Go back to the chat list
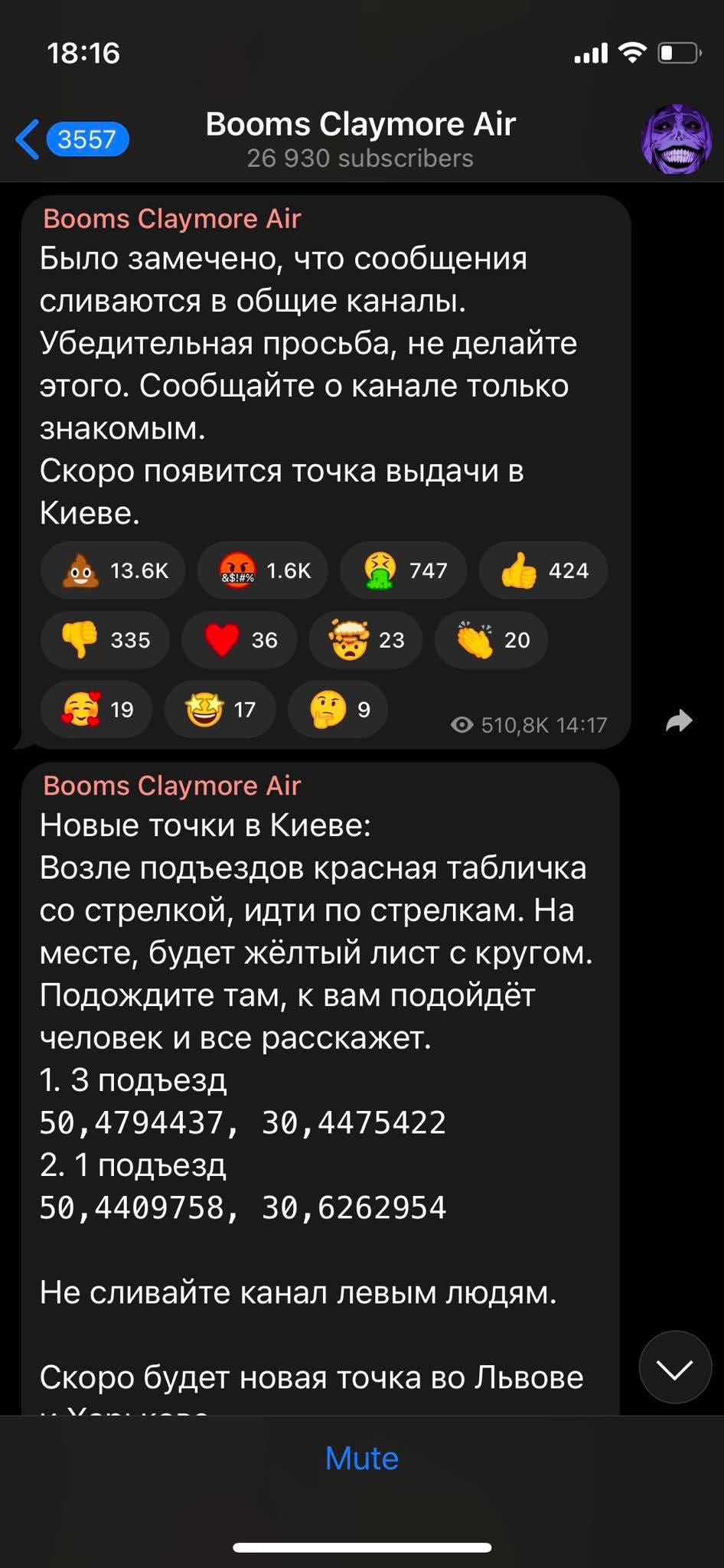Screen dimensions: 724x1568 (70, 139)
